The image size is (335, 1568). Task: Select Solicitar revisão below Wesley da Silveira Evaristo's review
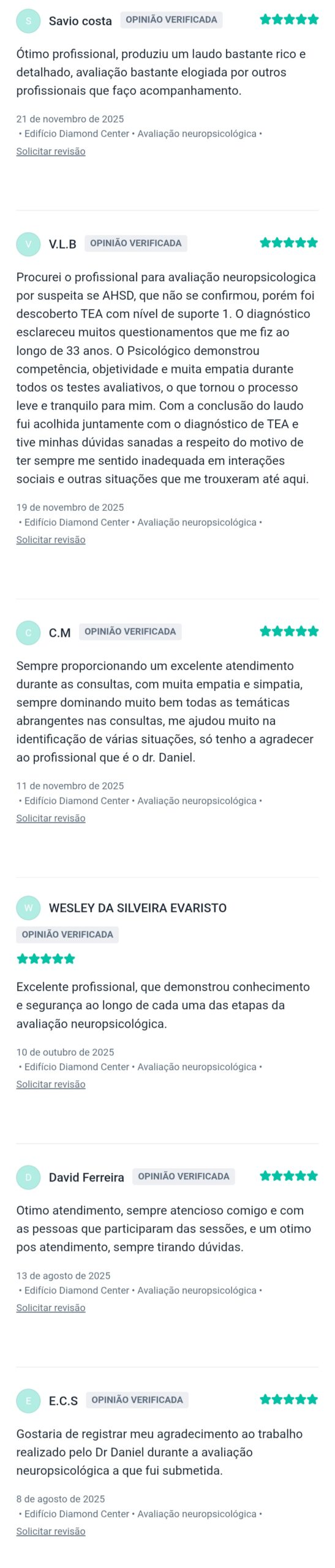(x=51, y=1084)
